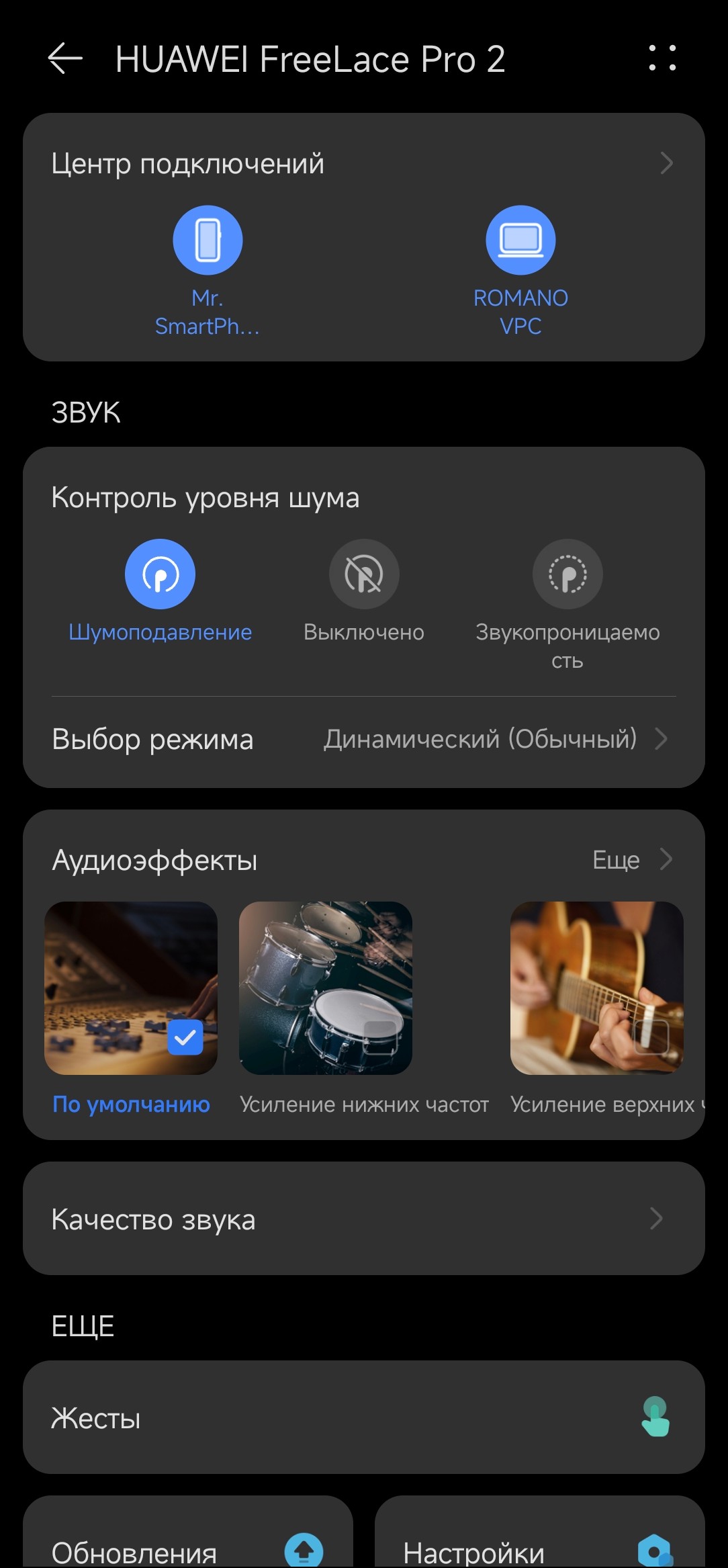The image size is (728, 1568).
Task: Switch to Звукопроницаемость mode
Action: [567, 574]
